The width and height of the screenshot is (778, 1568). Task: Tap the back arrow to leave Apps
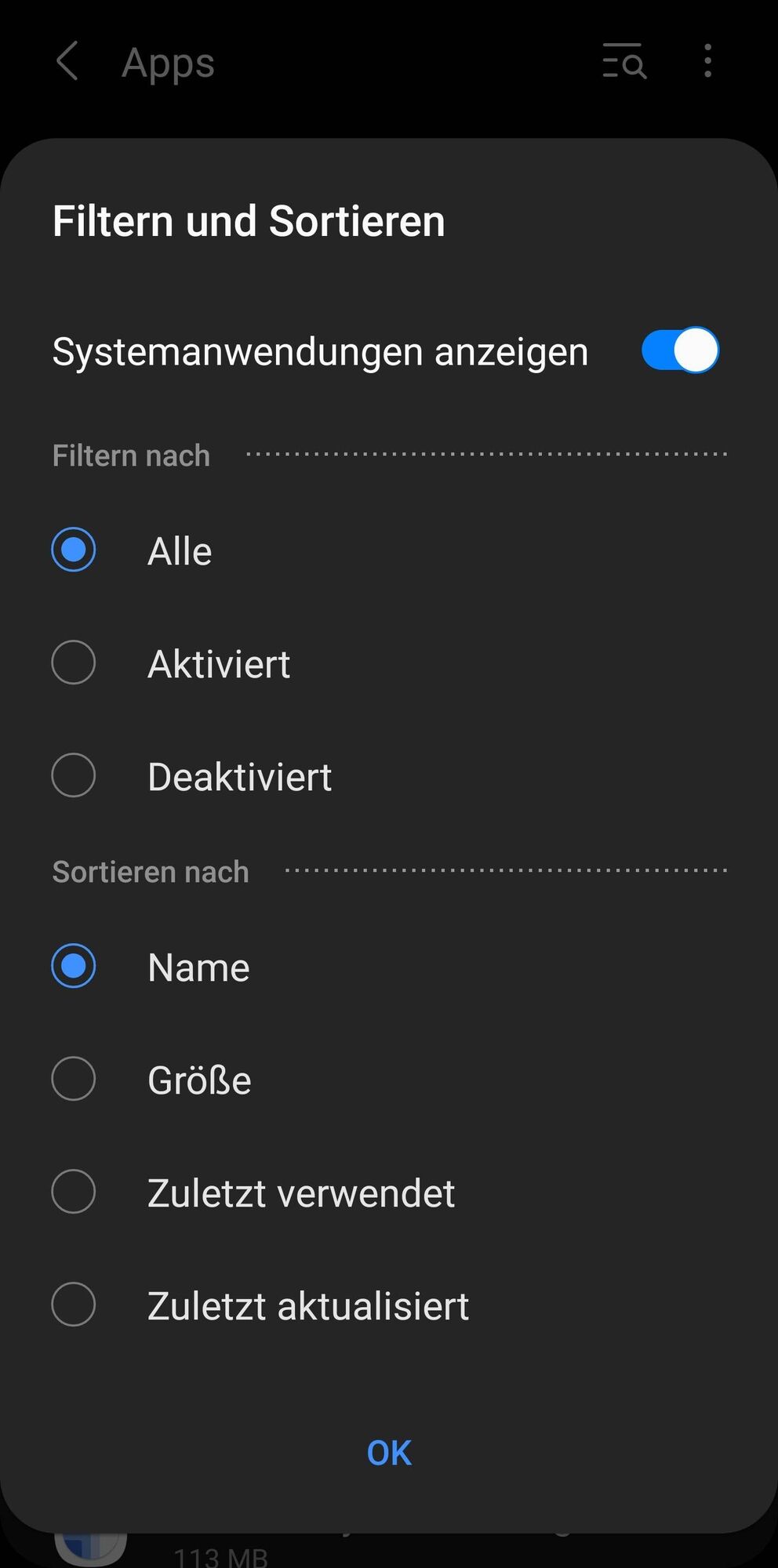click(x=69, y=62)
